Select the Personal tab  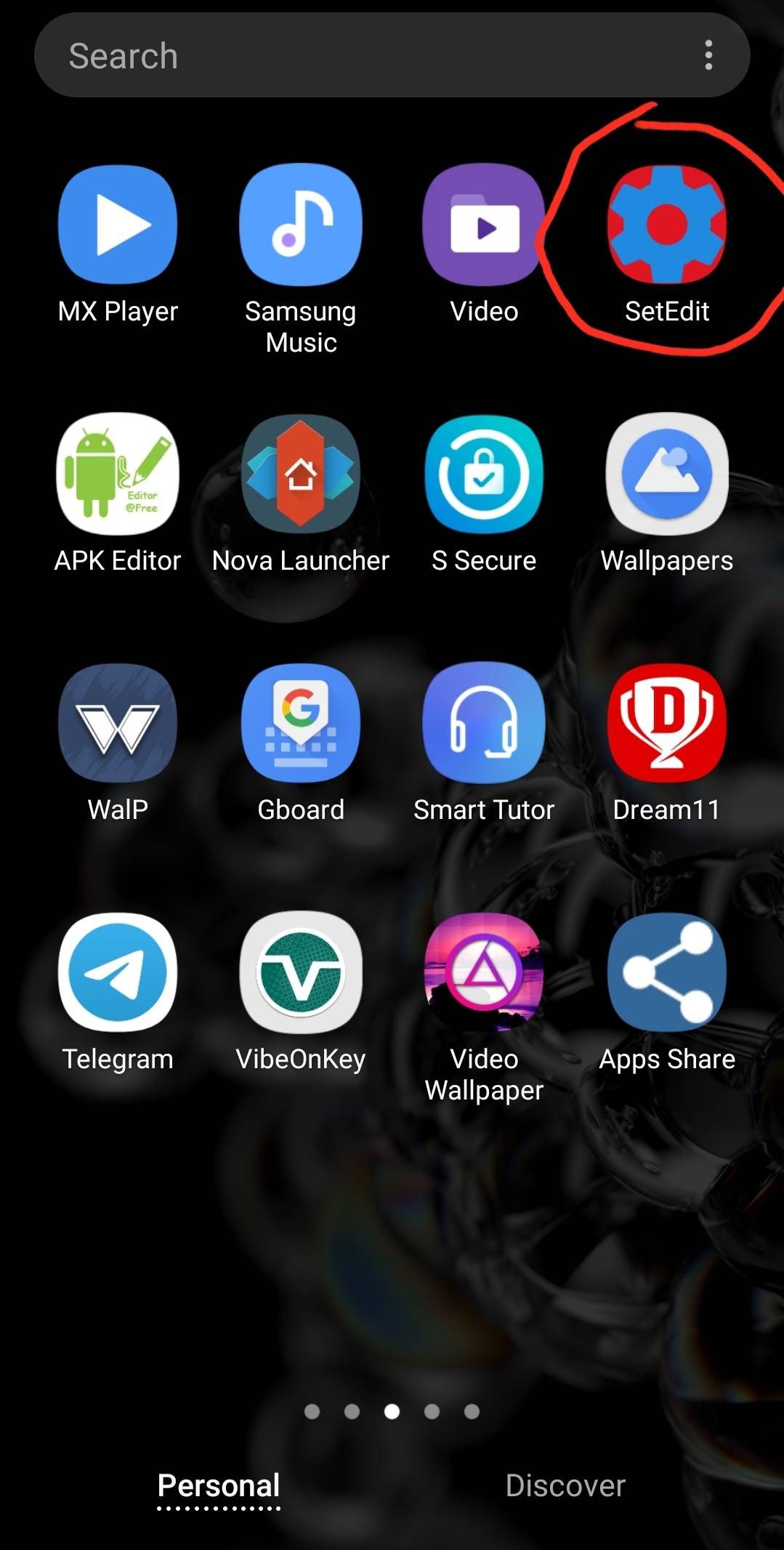(x=219, y=1485)
